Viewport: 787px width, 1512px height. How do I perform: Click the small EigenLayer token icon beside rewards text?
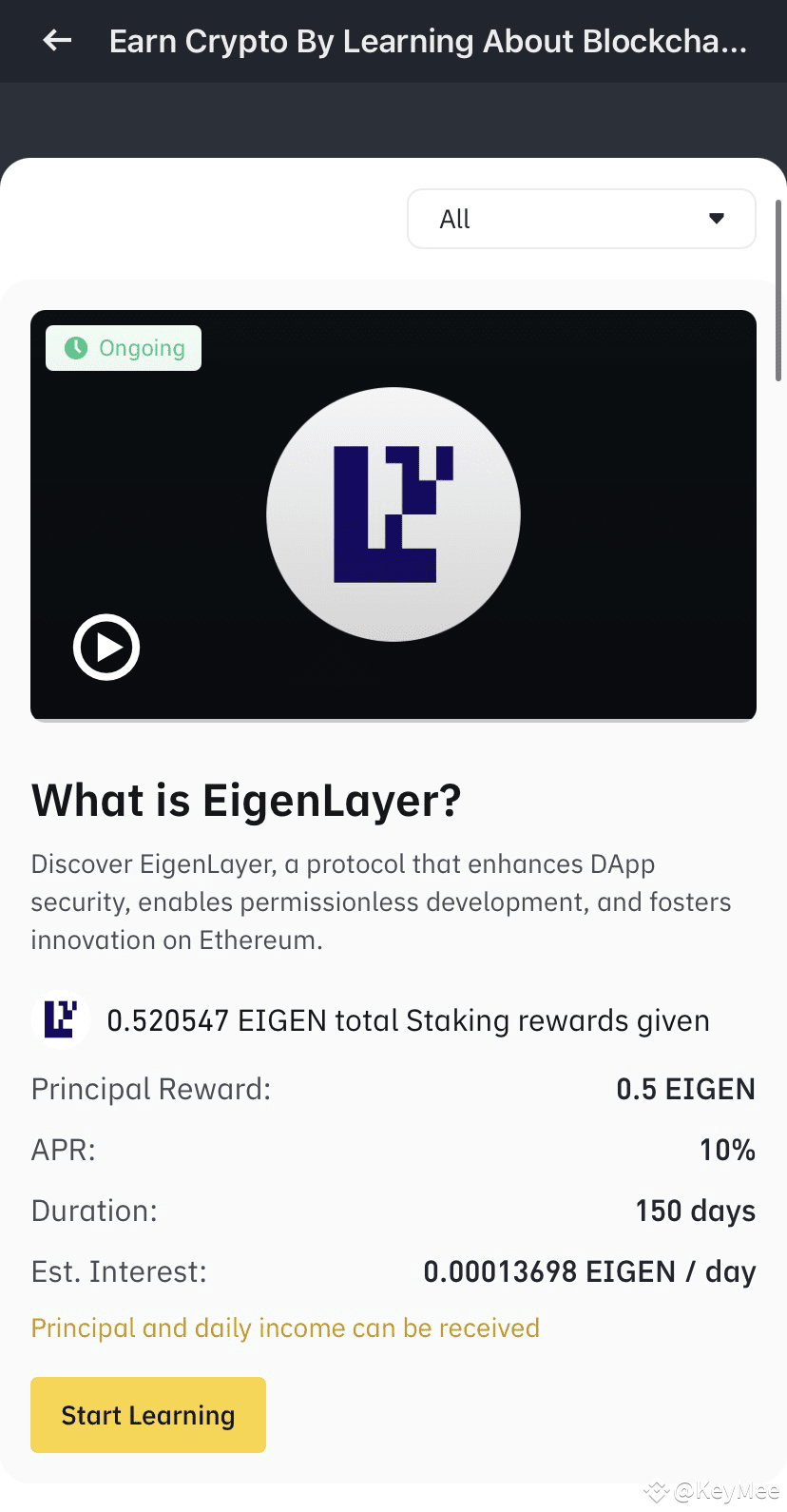click(59, 1019)
